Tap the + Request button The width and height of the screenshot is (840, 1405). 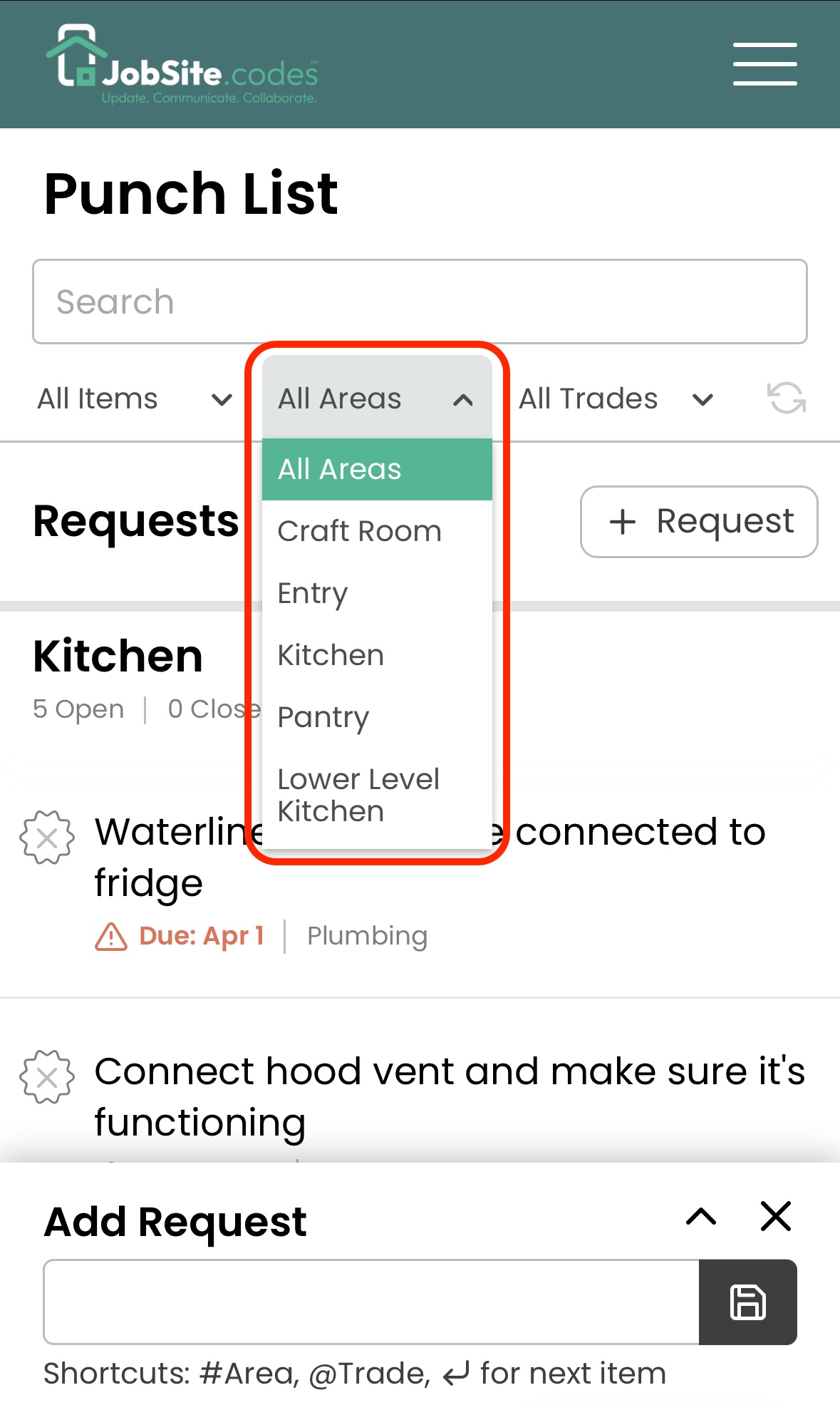(699, 522)
